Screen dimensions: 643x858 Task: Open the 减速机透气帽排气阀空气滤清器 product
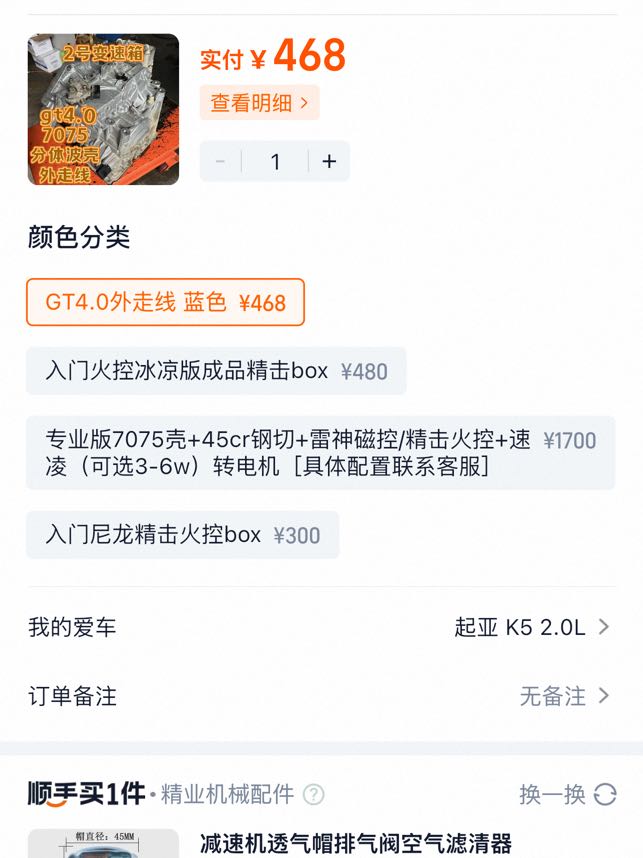(355, 843)
